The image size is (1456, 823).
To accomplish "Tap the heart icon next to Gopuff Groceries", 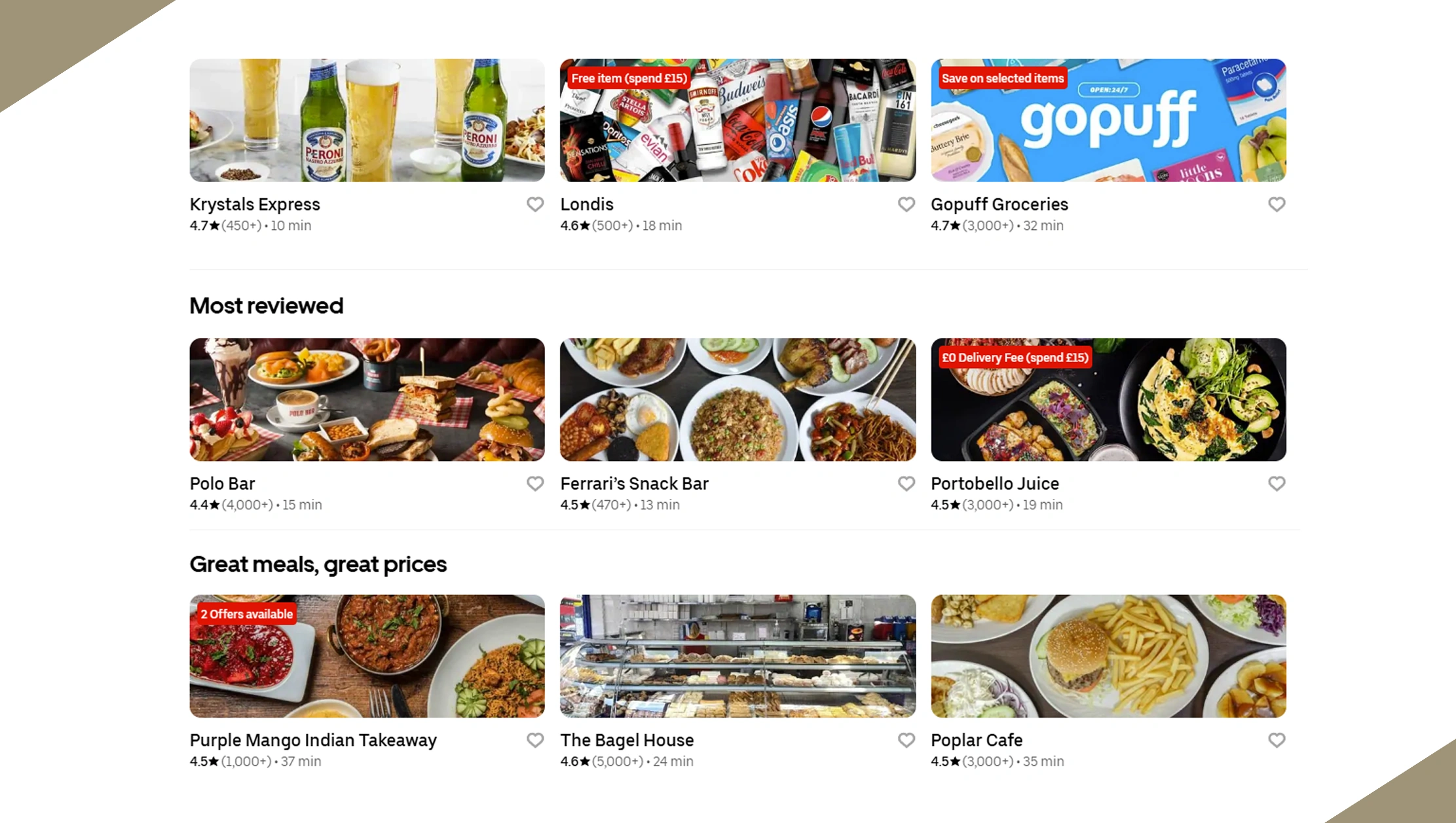I will point(1277,204).
